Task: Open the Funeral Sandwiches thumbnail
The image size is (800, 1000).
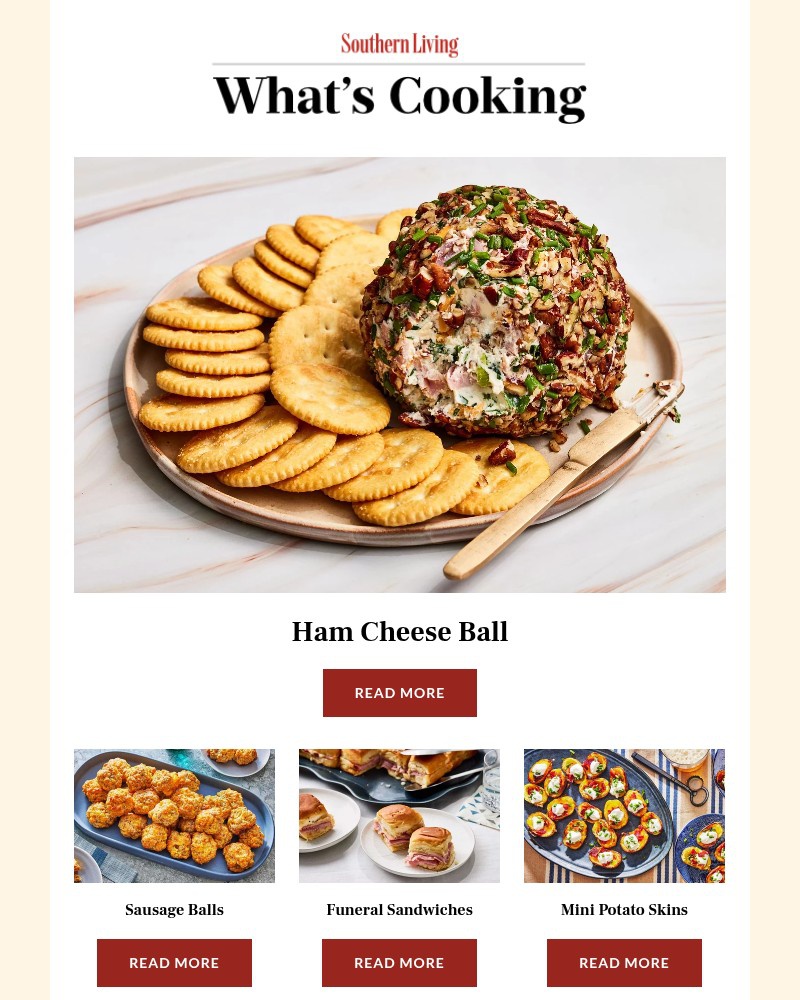Action: click(x=399, y=815)
